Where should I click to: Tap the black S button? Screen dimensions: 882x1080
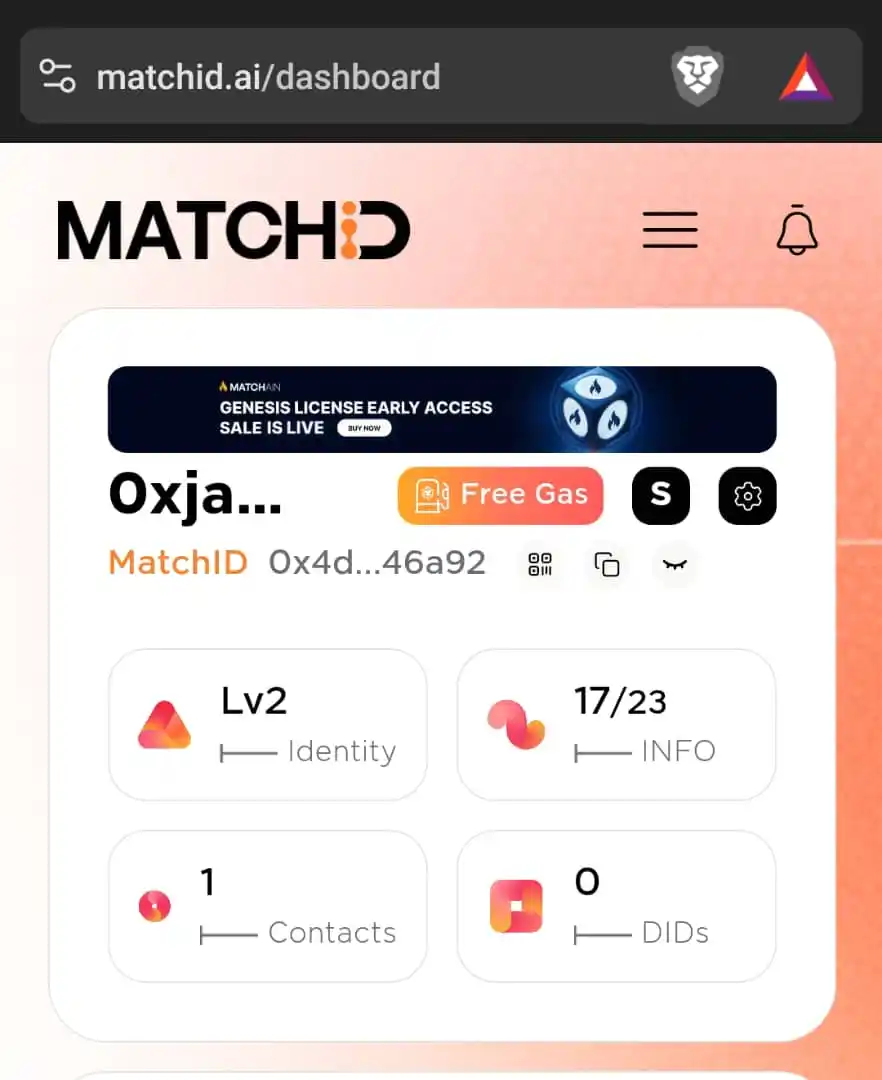click(x=661, y=495)
